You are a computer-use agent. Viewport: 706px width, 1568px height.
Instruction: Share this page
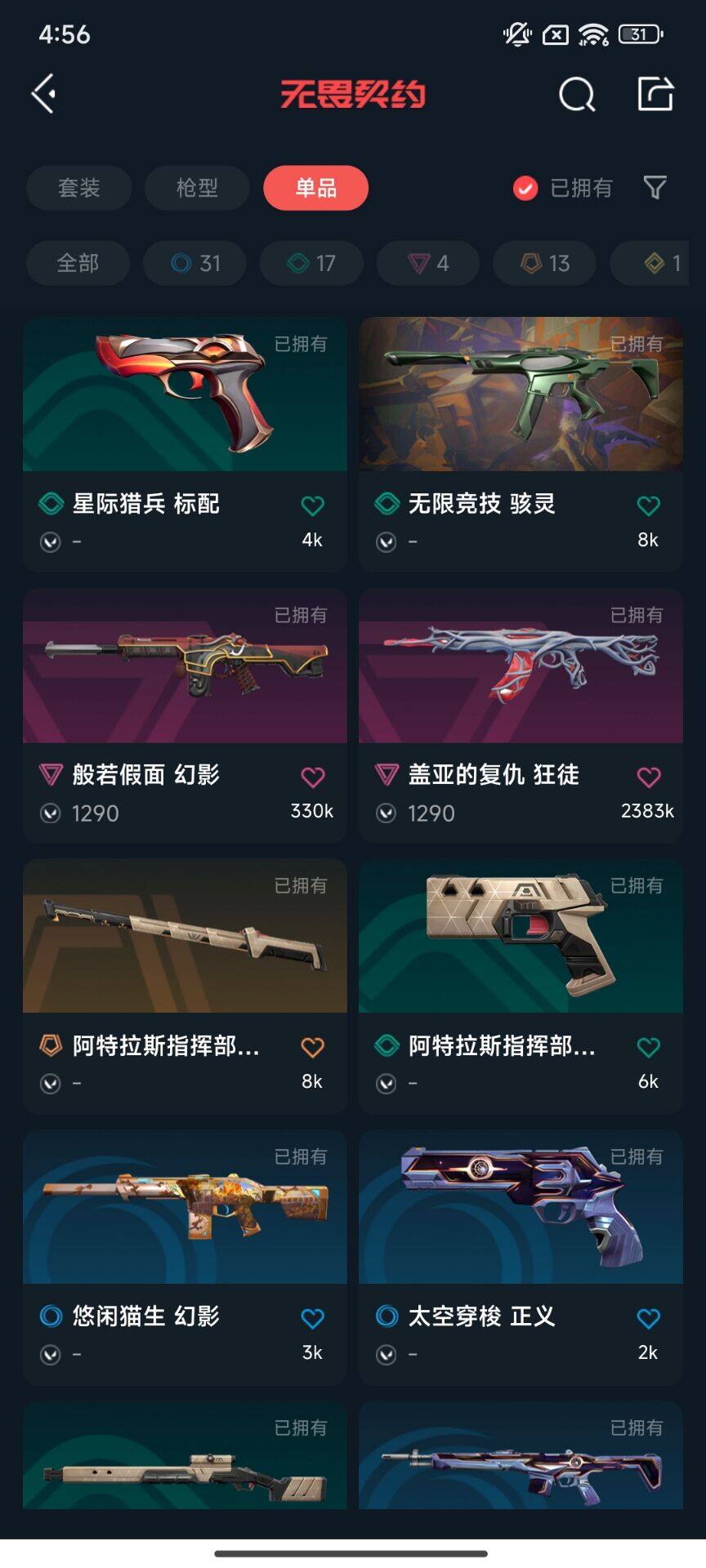coord(655,94)
